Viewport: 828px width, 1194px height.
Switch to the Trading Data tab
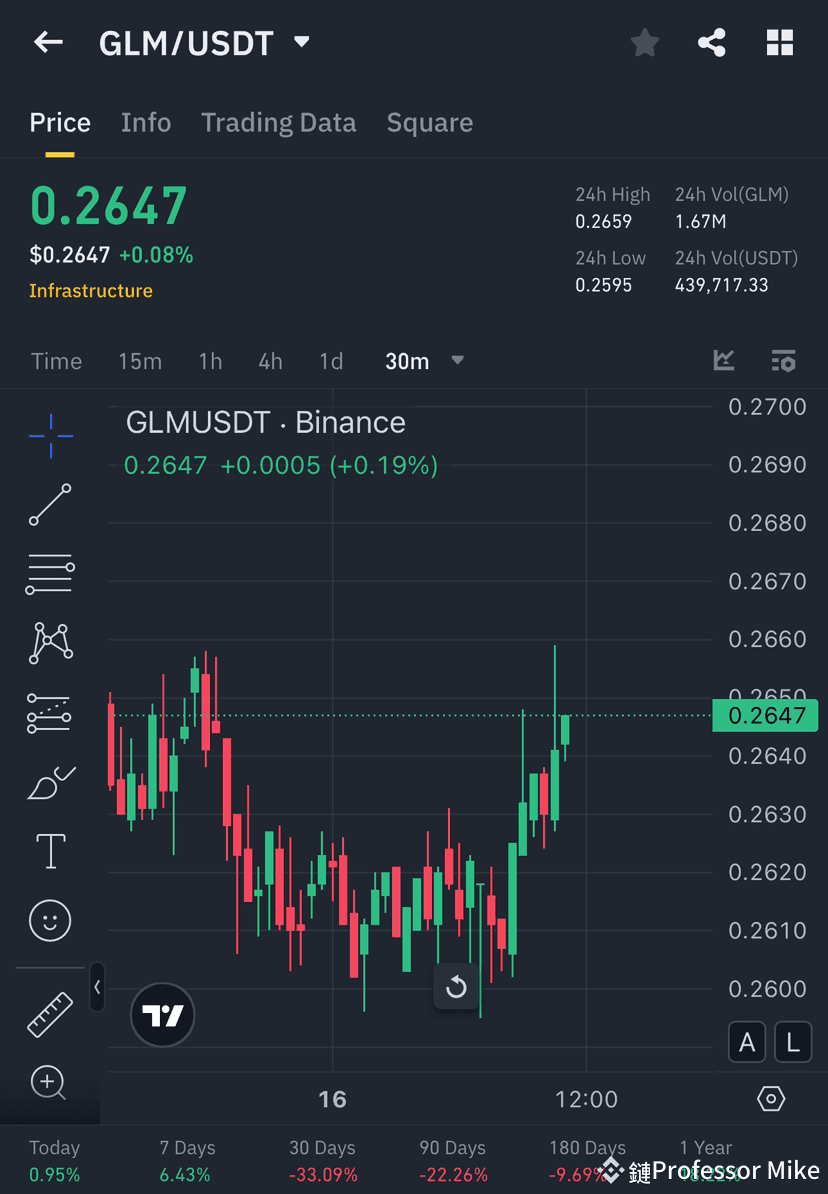point(278,122)
